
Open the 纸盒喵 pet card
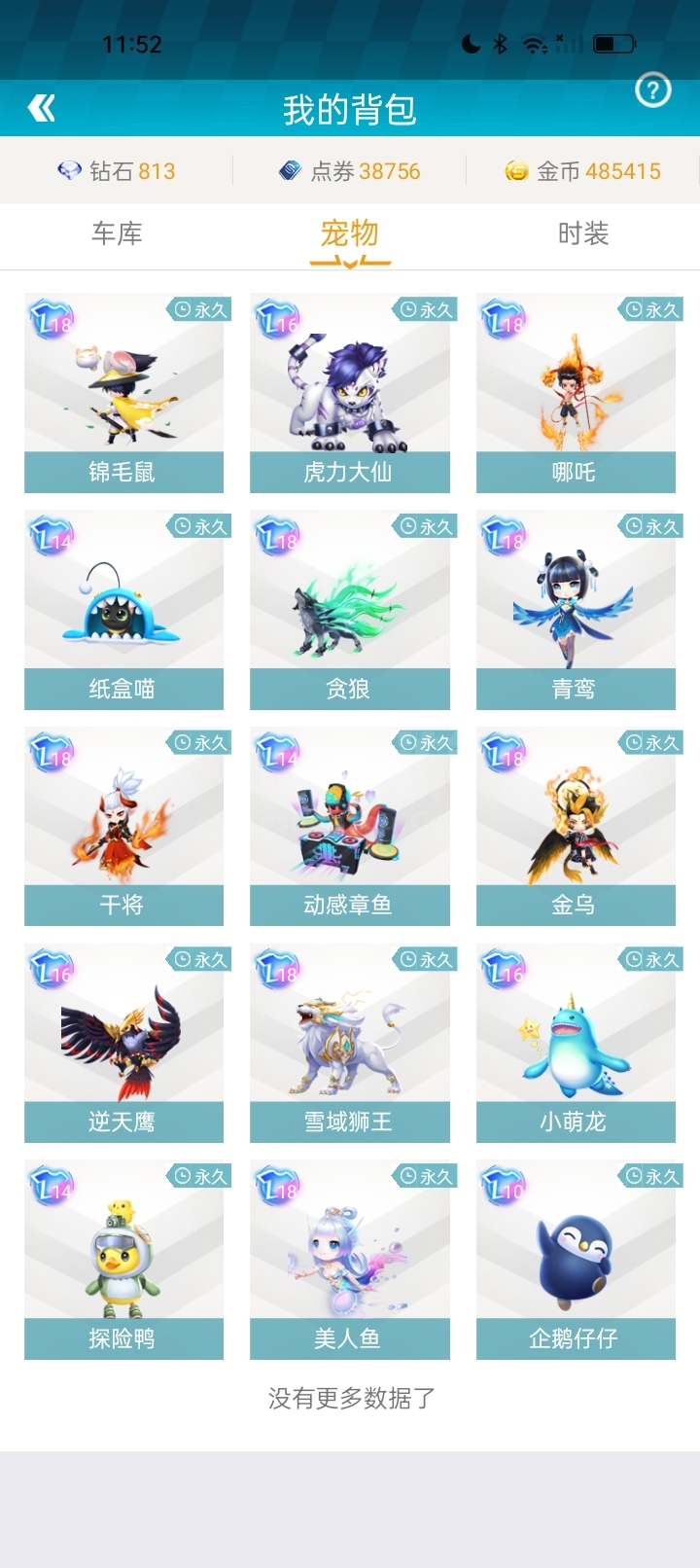coord(123,610)
